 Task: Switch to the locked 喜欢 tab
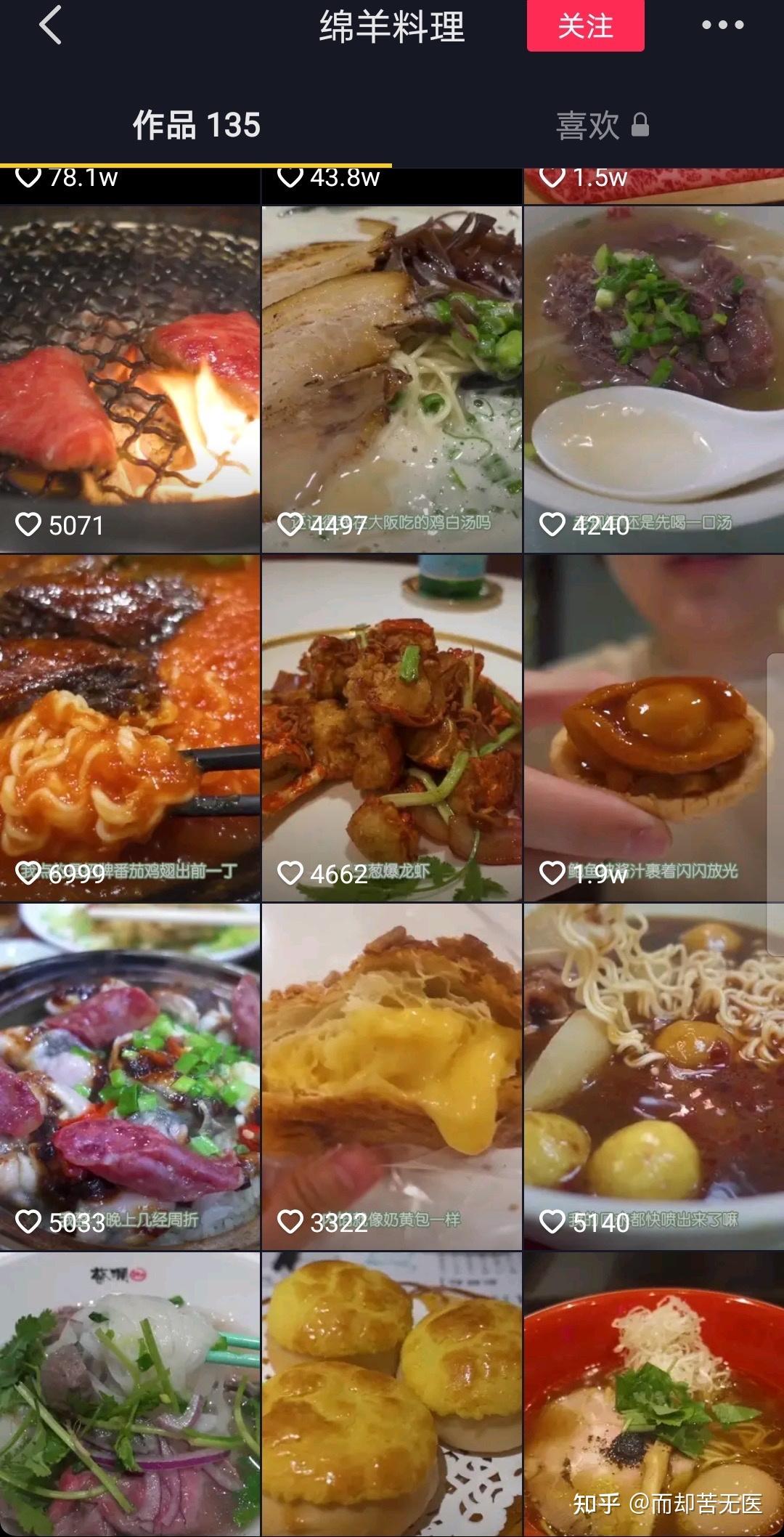pos(601,126)
